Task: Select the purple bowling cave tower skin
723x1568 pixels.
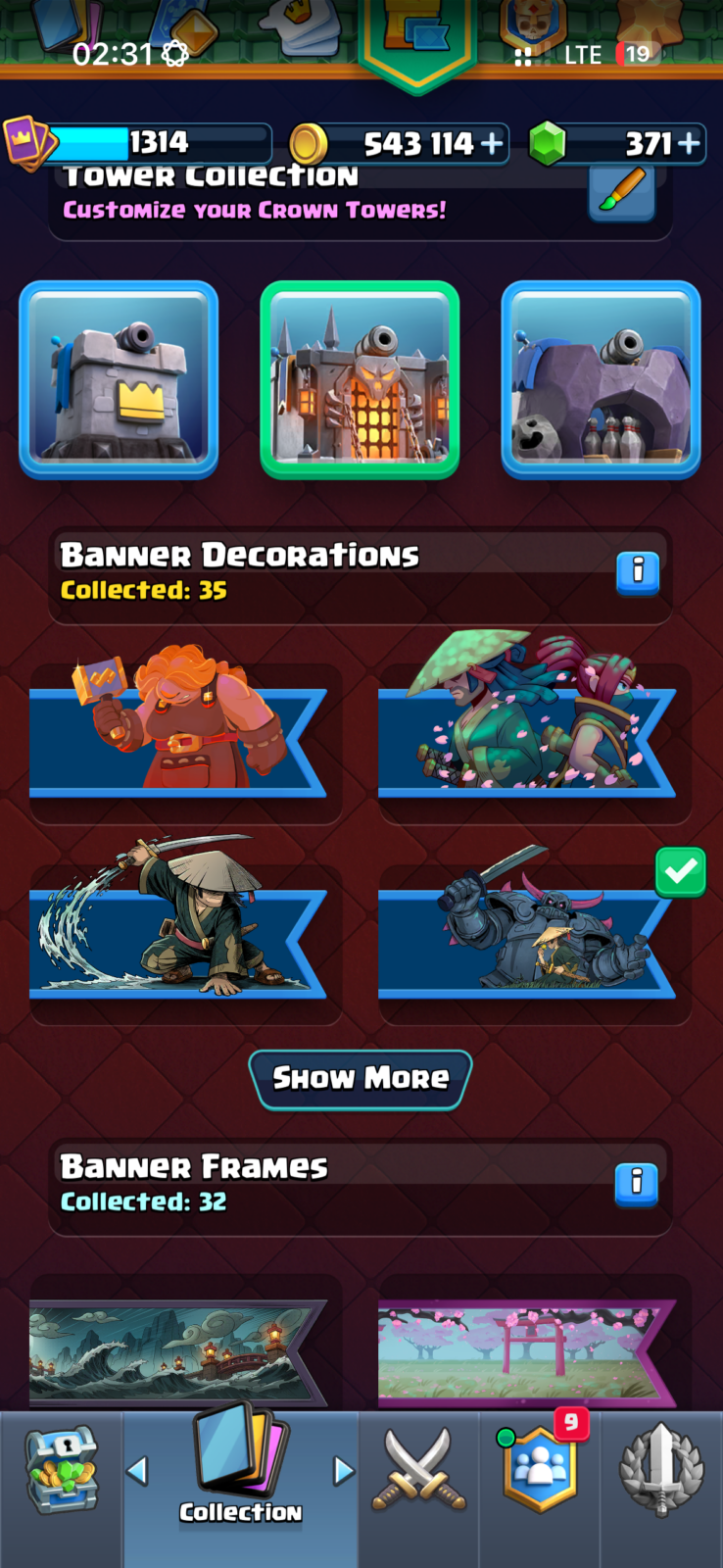Action: tap(601, 379)
